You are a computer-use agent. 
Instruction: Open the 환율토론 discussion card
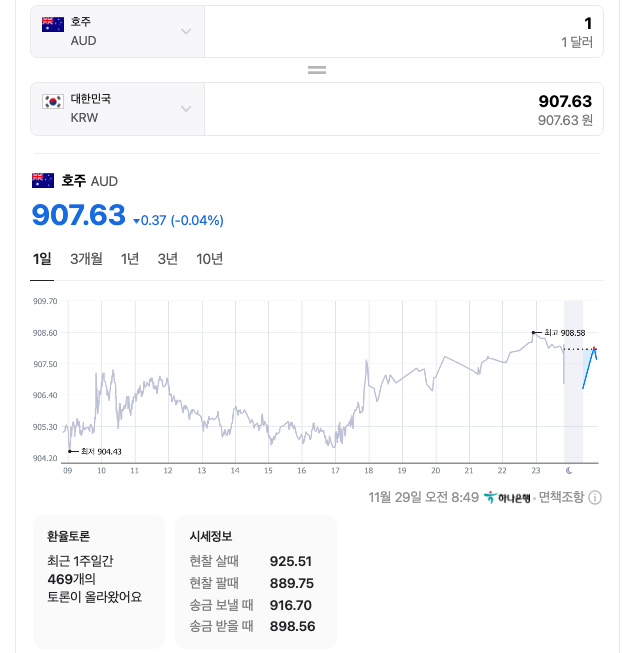pyautogui.click(x=99, y=581)
